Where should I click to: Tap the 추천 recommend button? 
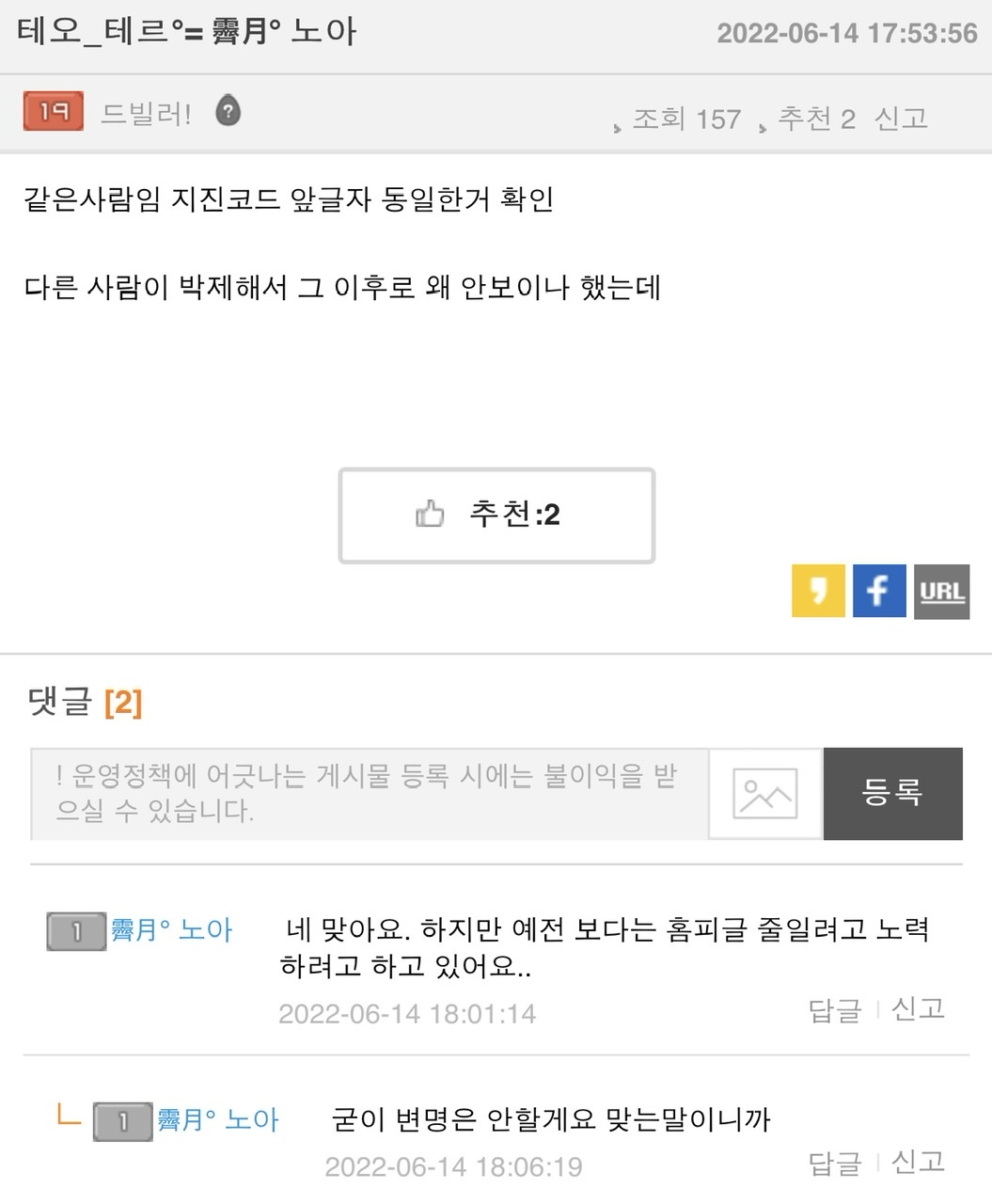(496, 515)
